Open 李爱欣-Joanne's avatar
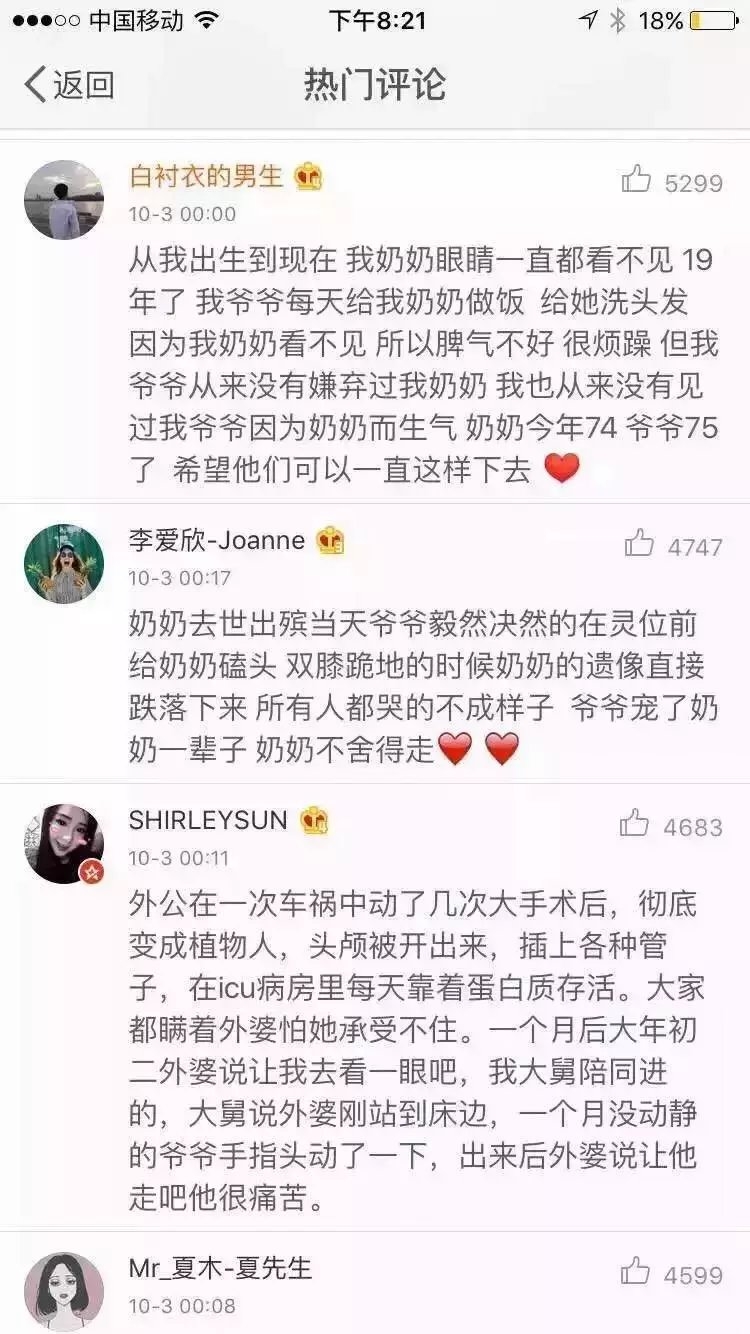The image size is (750, 1334). 64,564
